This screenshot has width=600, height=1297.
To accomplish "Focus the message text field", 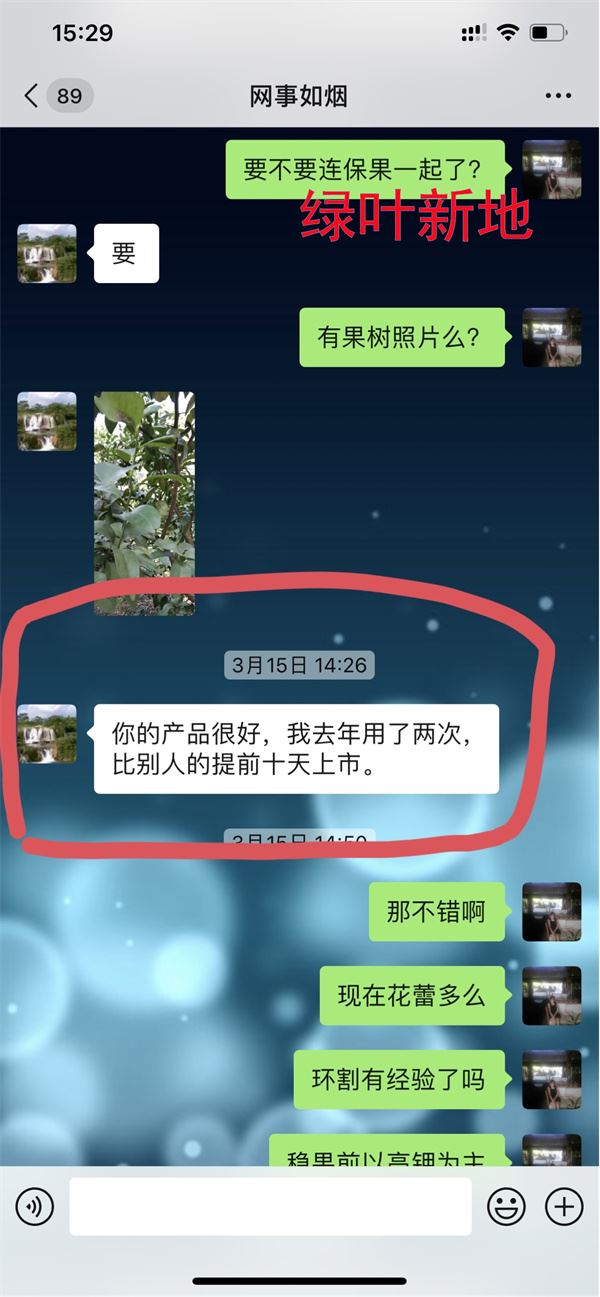I will pyautogui.click(x=270, y=1206).
